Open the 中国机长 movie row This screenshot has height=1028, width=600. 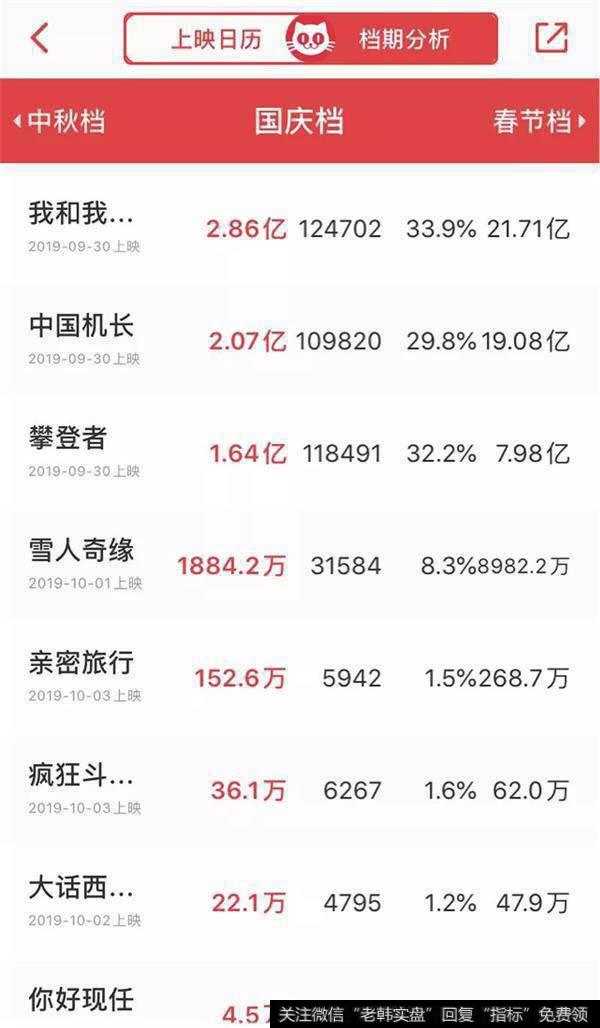[x=300, y=339]
